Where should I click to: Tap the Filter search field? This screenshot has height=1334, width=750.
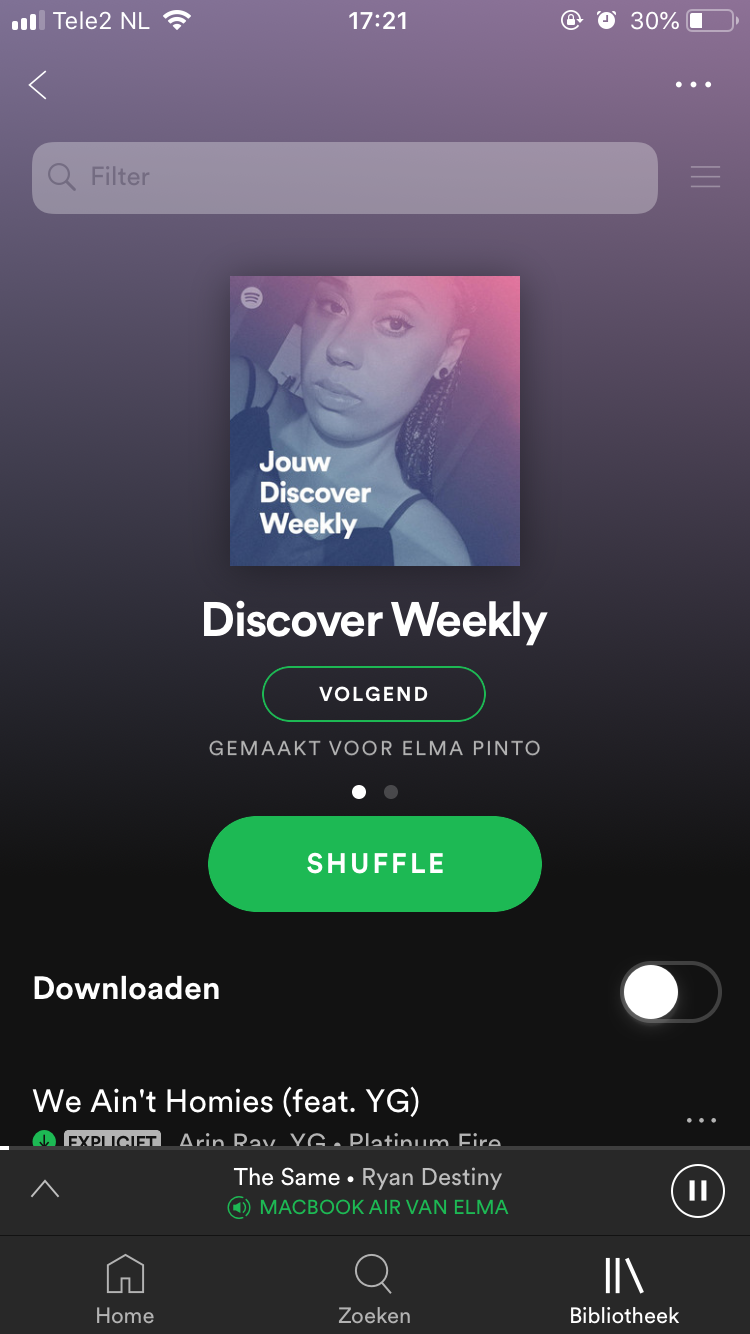click(345, 178)
